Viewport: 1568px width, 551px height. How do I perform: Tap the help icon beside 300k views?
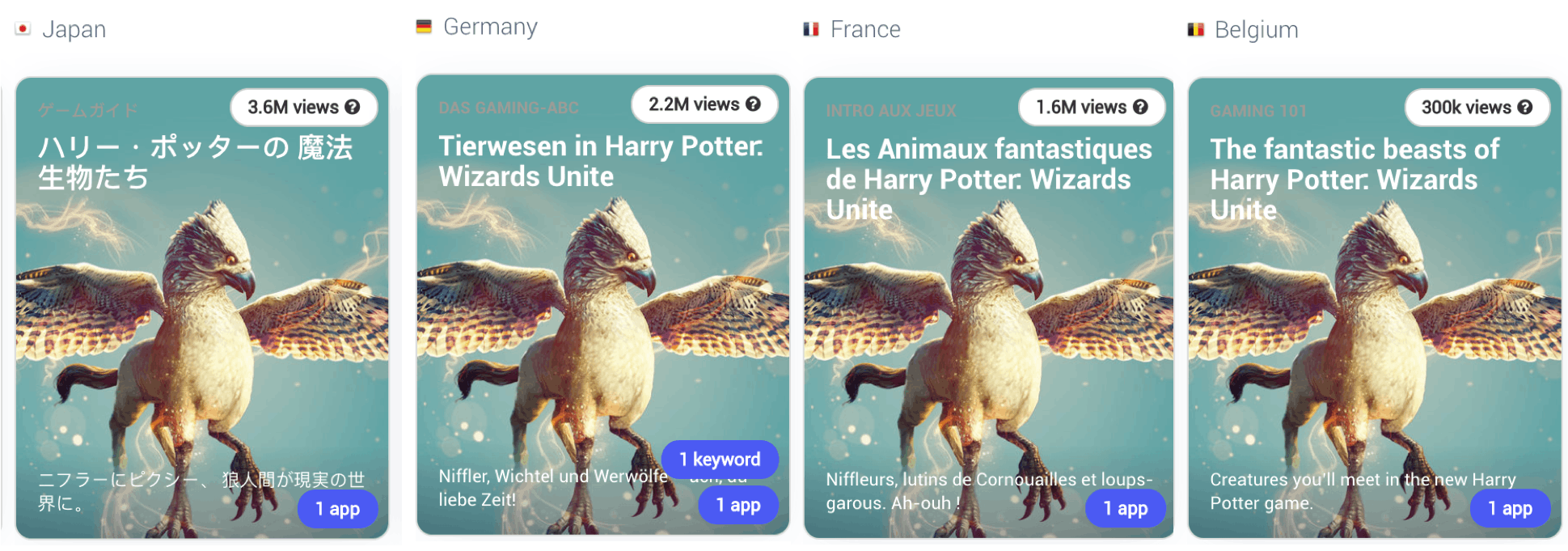coord(1525,108)
